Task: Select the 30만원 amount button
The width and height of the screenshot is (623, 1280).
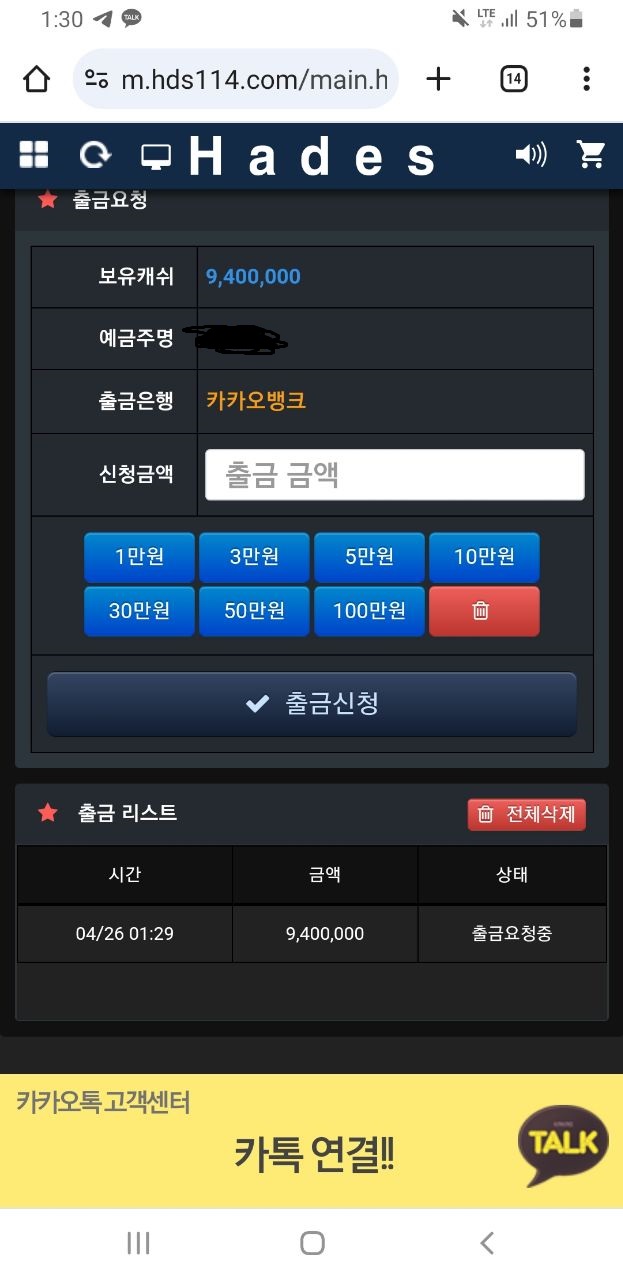Action: click(139, 611)
